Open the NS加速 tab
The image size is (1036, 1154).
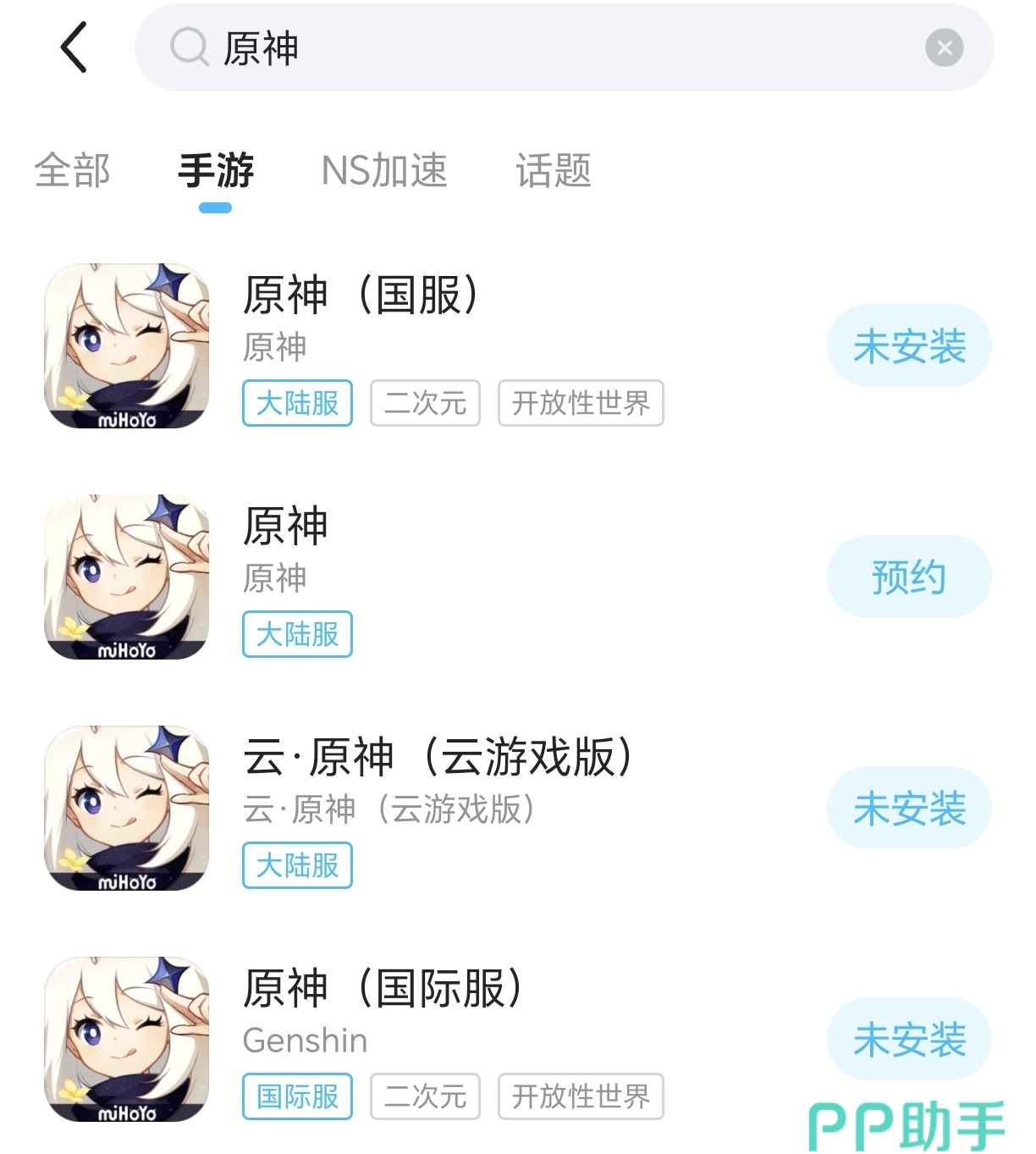384,171
